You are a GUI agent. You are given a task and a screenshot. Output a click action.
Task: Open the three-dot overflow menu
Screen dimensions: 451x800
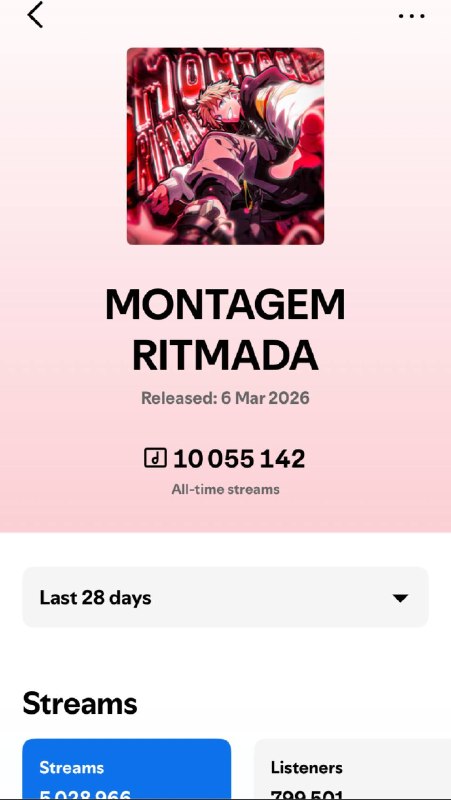point(411,16)
